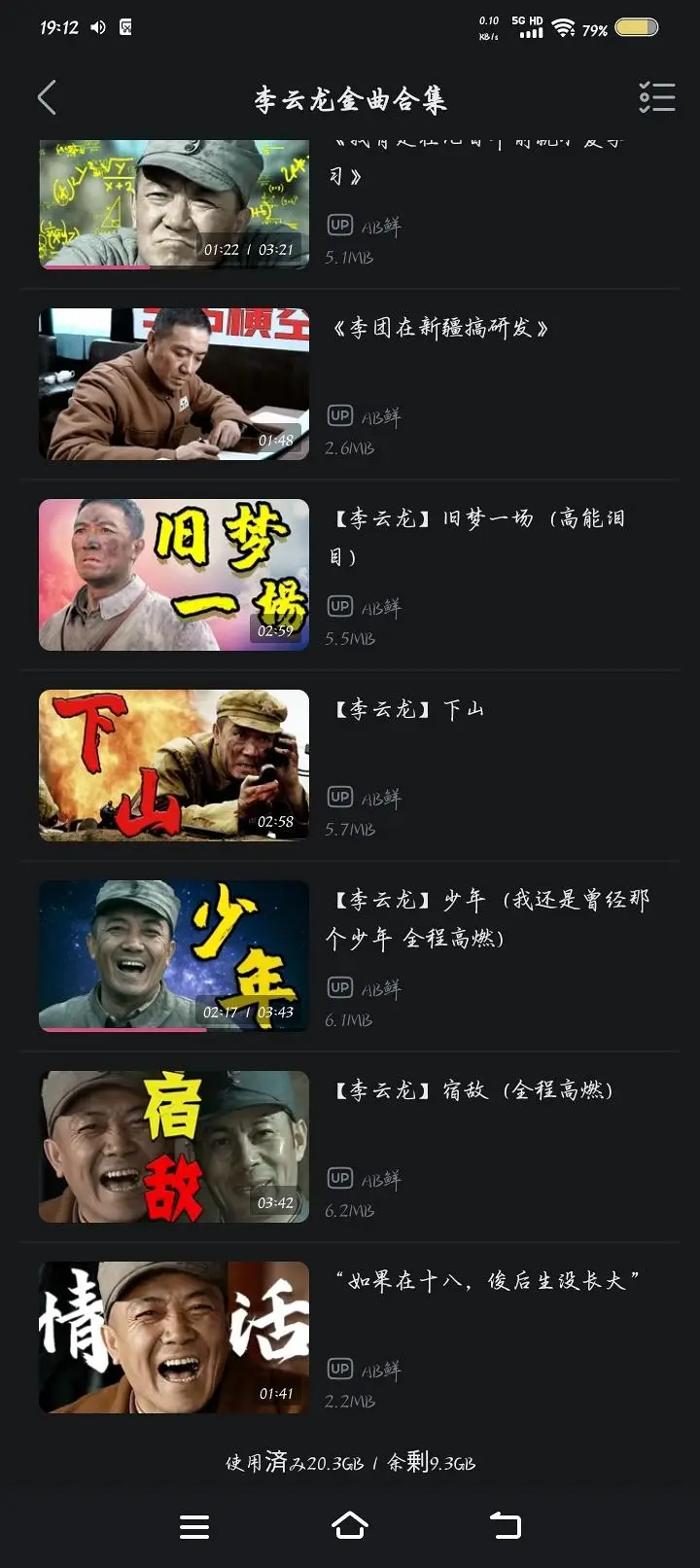Screen dimensions: 700x1568
Task: Tap the title 李云龙金曲合集
Action: point(350,97)
